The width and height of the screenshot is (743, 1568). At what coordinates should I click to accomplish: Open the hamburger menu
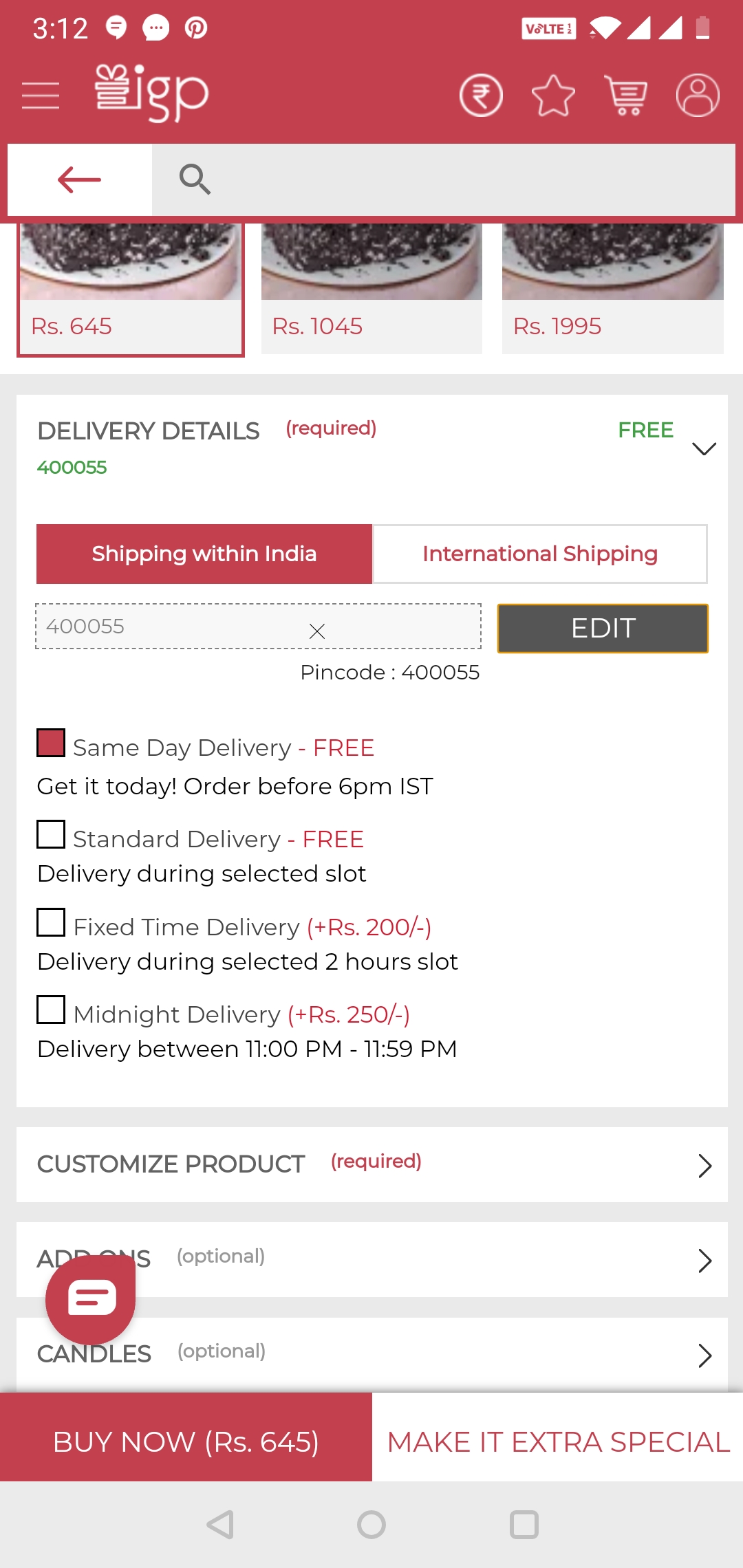click(x=40, y=95)
